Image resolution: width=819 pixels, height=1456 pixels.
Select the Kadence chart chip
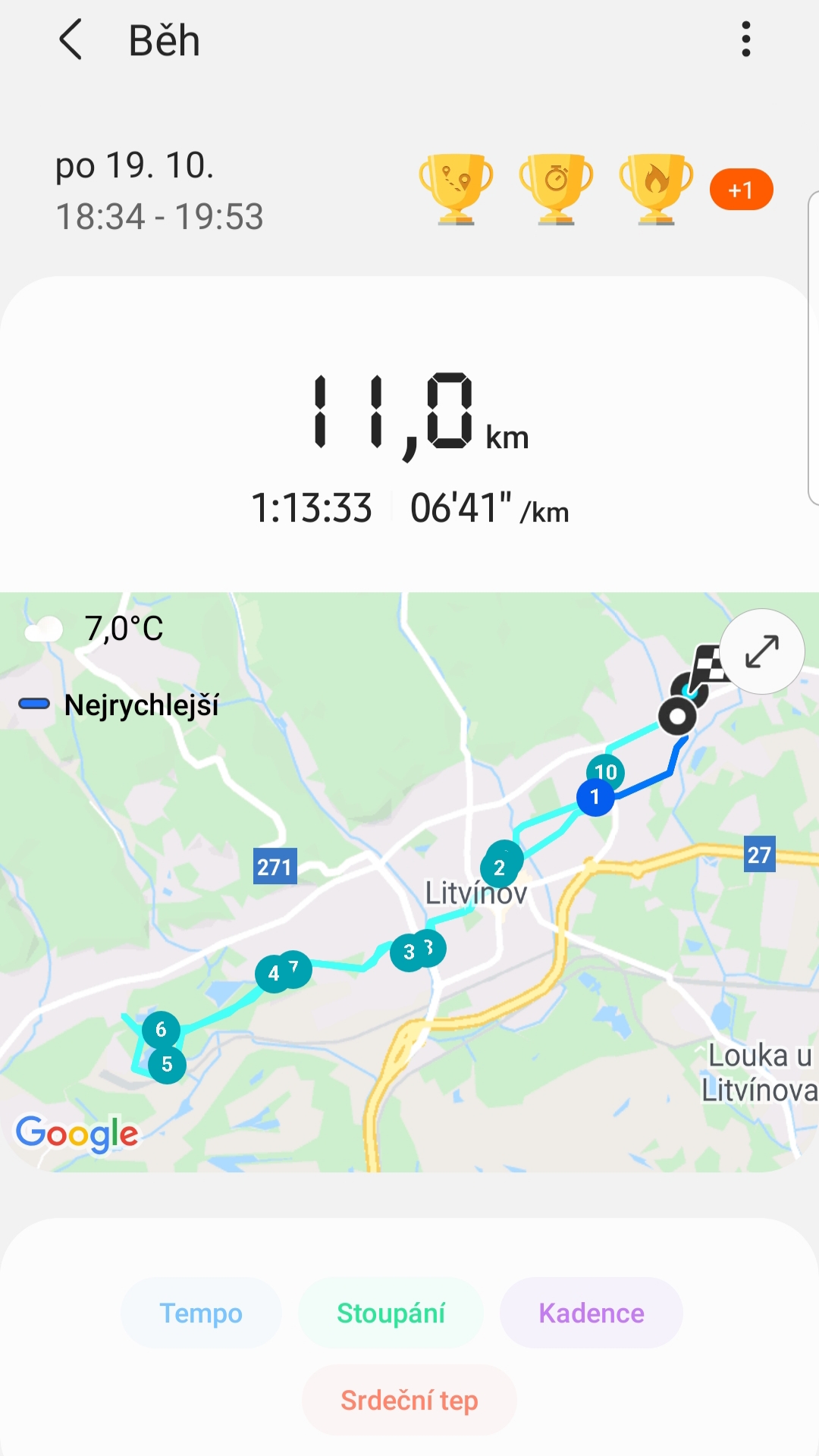pyautogui.click(x=591, y=1313)
